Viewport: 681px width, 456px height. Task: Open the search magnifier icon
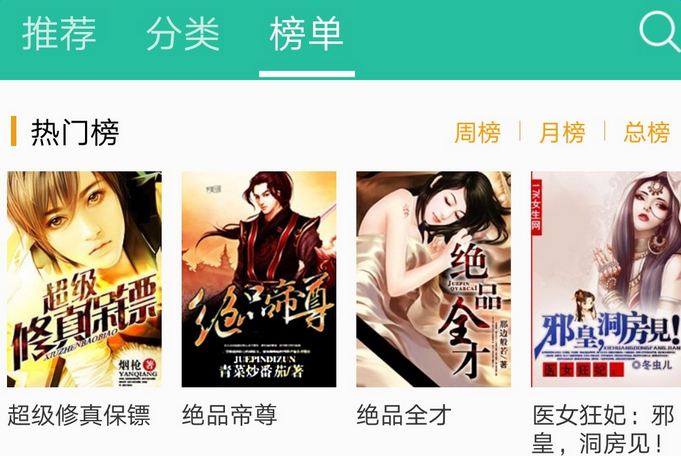coord(660,32)
